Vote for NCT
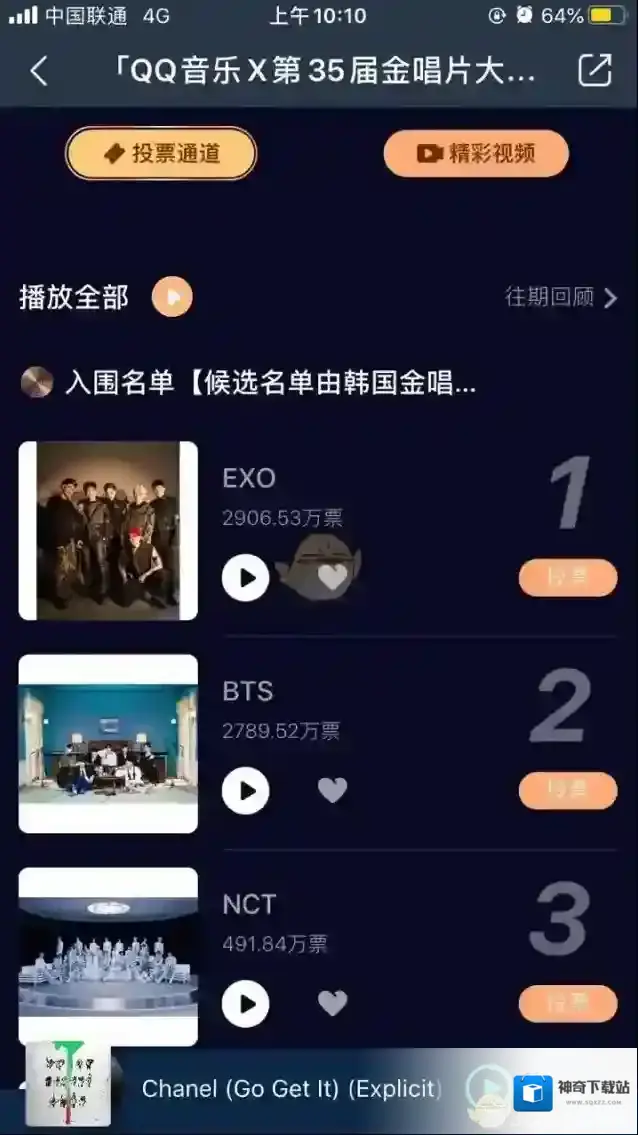Image resolution: width=638 pixels, height=1135 pixels. pos(567,1003)
